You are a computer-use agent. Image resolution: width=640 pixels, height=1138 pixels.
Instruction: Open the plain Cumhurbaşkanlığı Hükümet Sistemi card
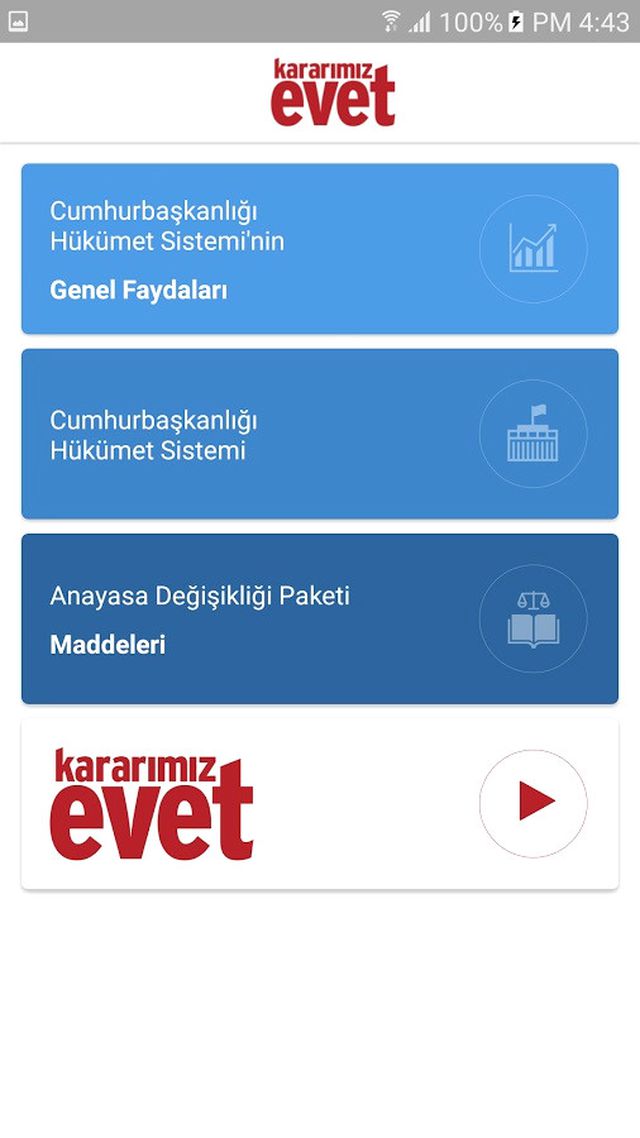click(319, 434)
